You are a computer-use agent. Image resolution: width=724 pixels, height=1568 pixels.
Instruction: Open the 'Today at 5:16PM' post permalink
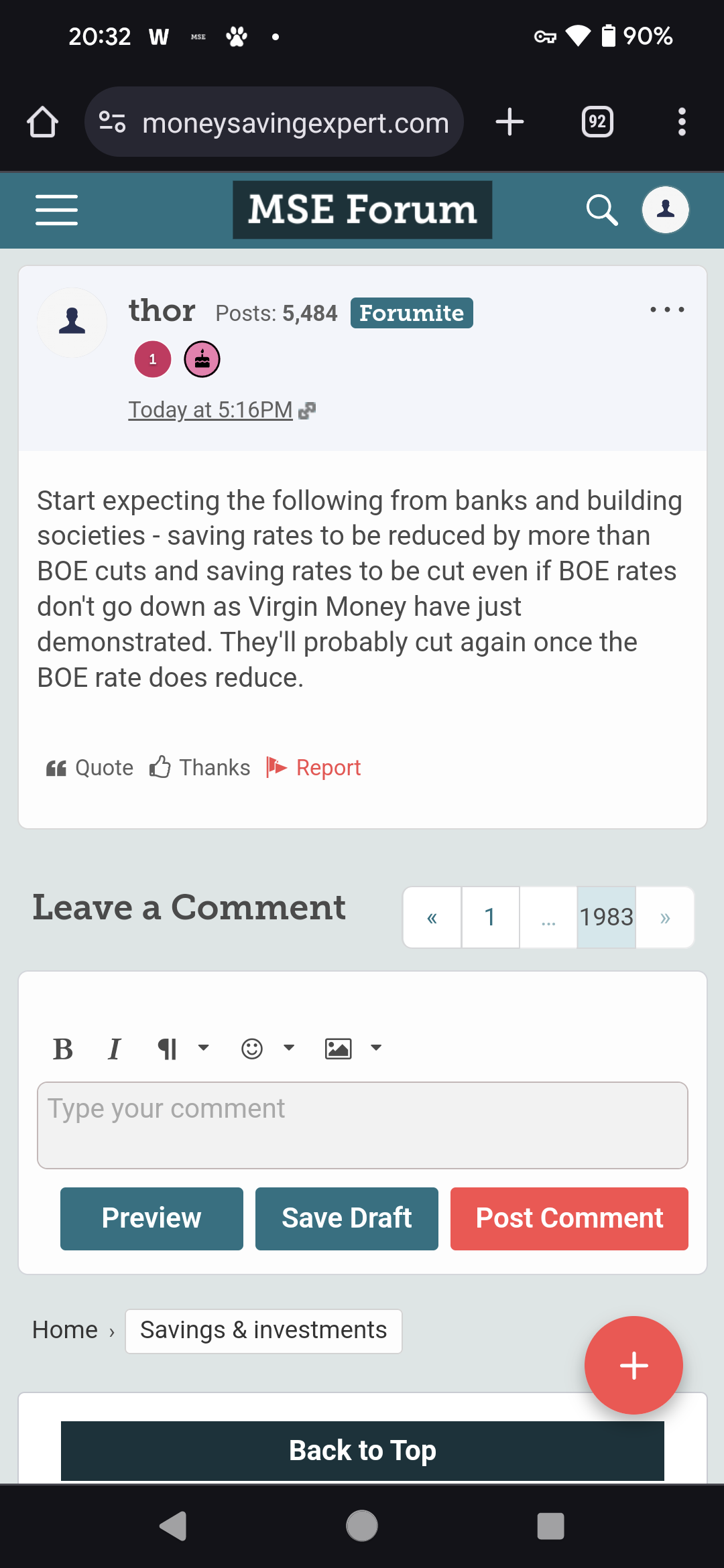pos(210,409)
